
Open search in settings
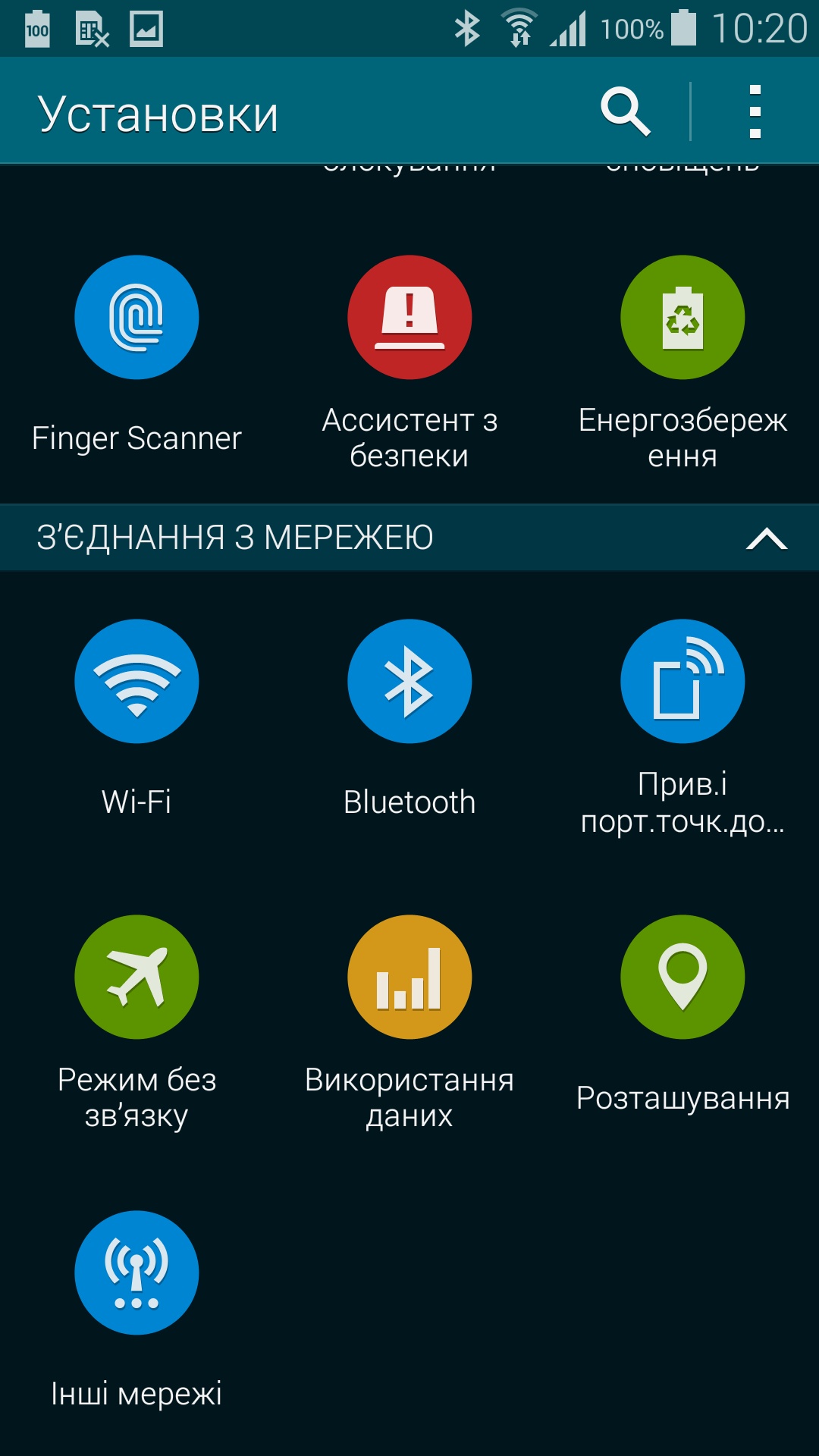pyautogui.click(x=626, y=112)
